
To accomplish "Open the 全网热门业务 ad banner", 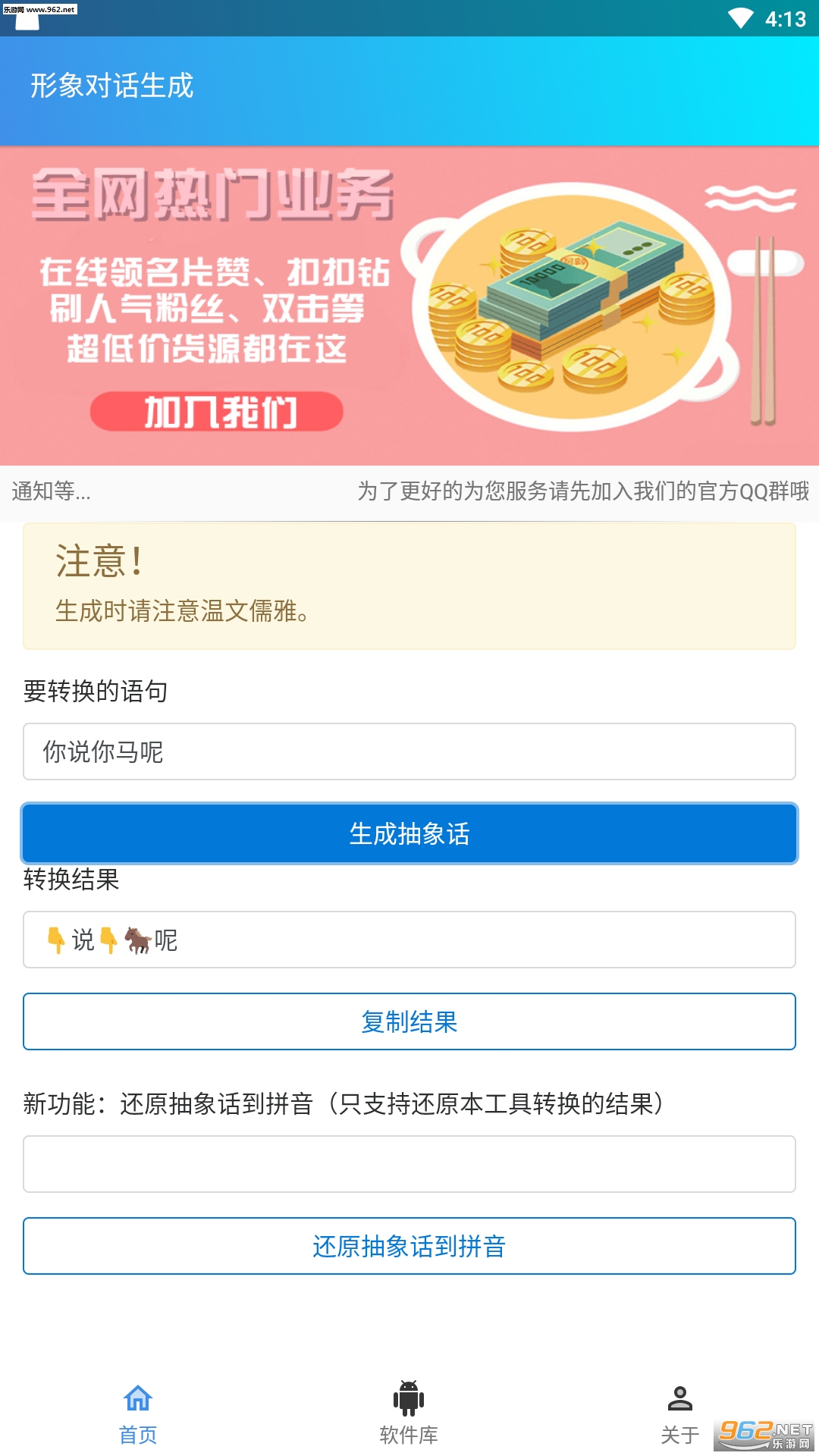I will [409, 305].
